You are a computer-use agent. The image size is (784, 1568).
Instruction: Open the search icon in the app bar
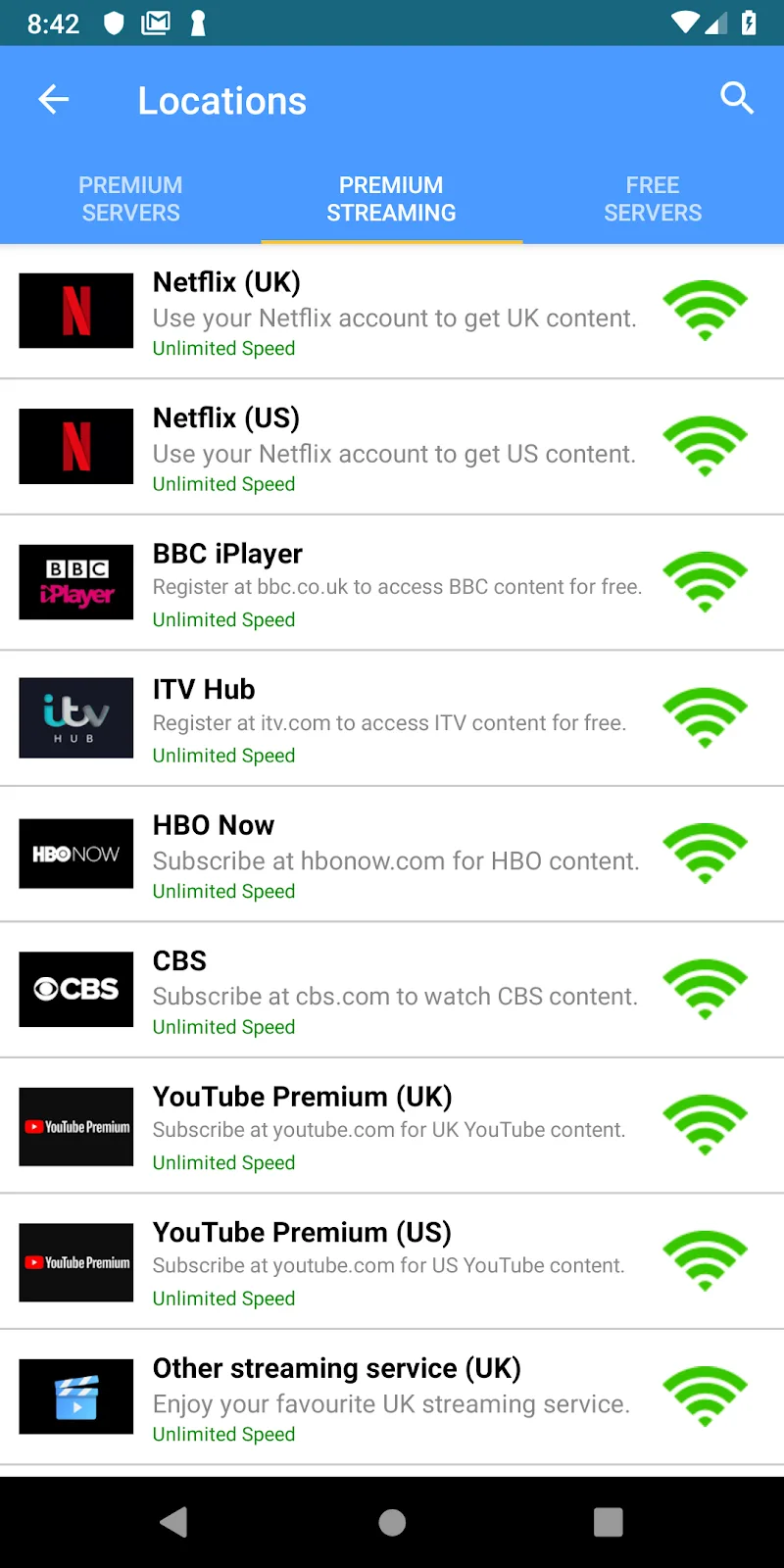736,98
